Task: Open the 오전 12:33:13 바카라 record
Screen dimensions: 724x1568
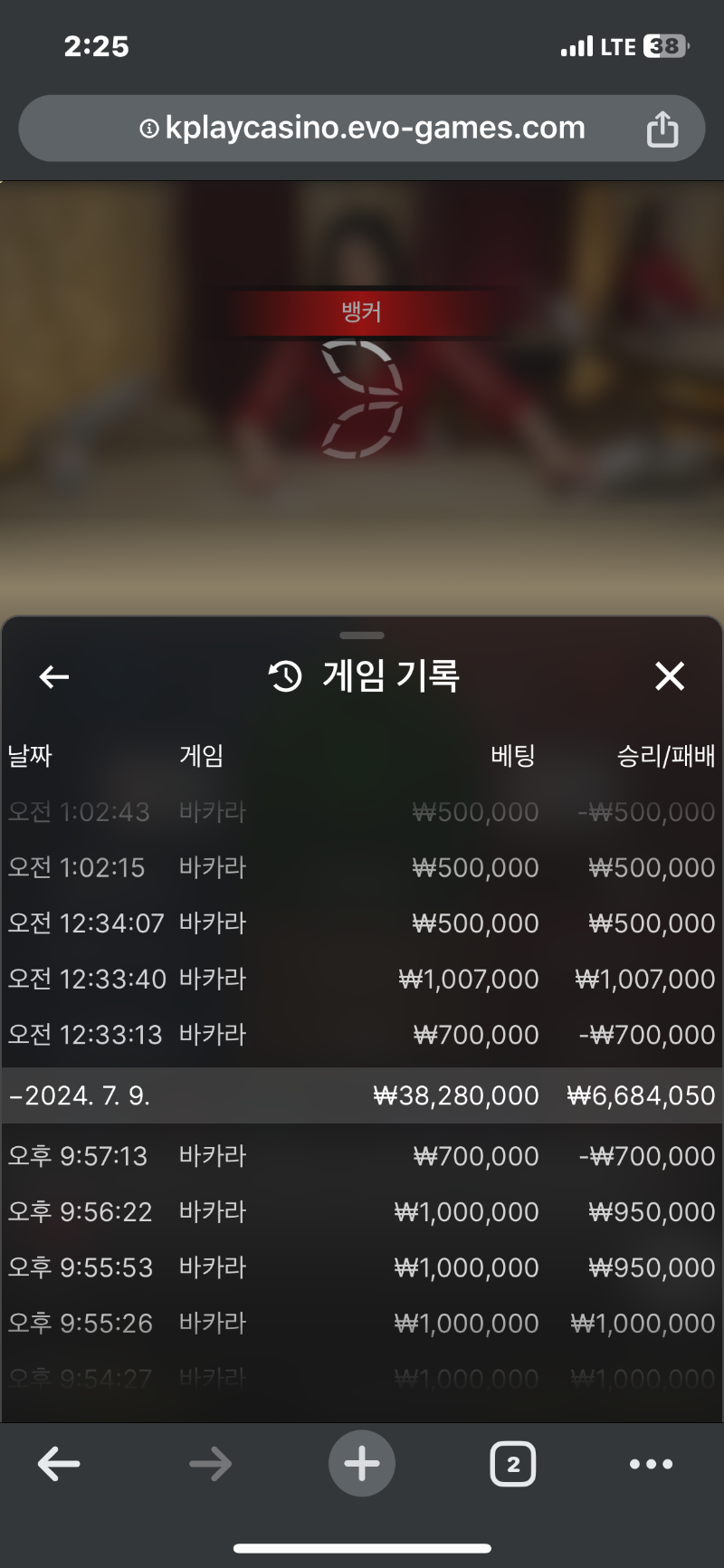Action: [x=362, y=1035]
